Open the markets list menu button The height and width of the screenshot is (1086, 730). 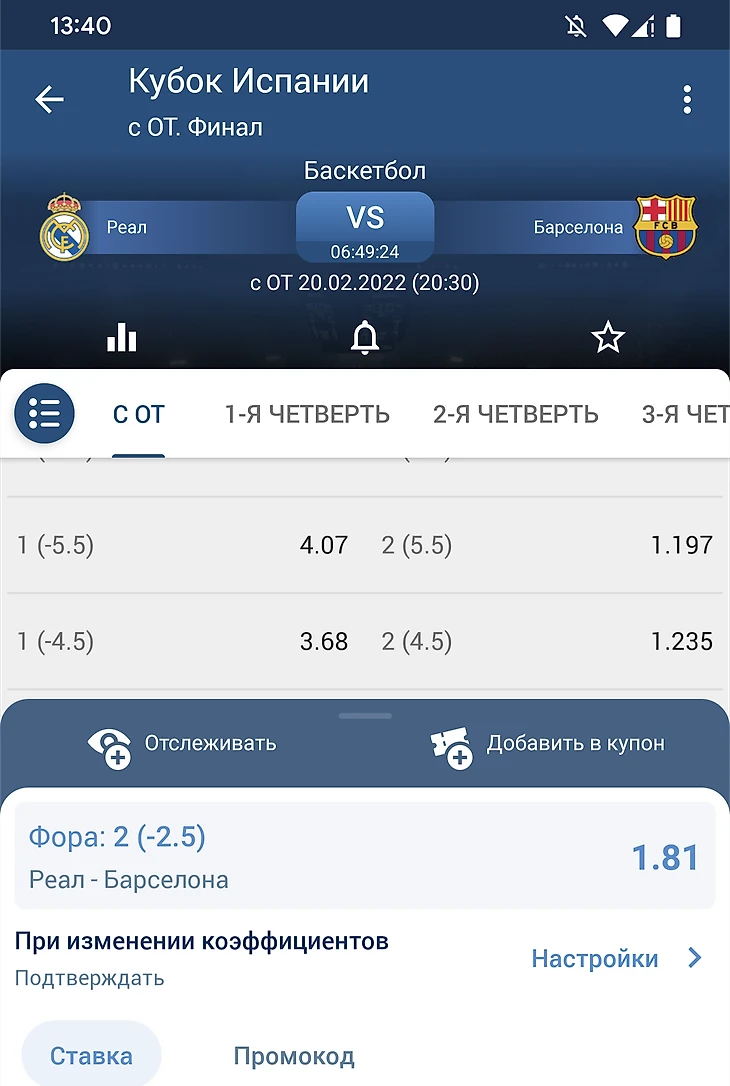(x=44, y=413)
